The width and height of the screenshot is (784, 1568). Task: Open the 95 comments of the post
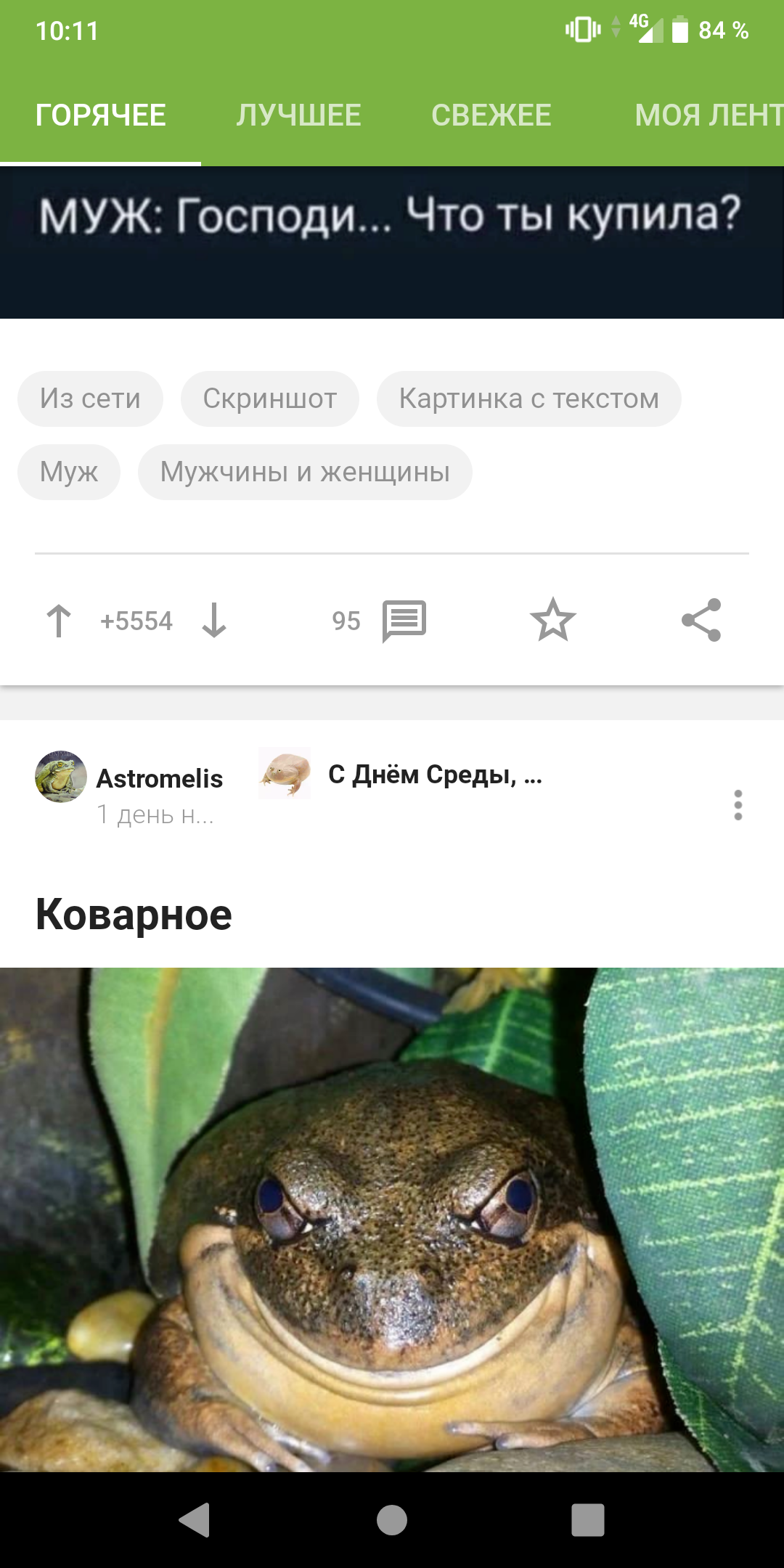[x=380, y=621]
